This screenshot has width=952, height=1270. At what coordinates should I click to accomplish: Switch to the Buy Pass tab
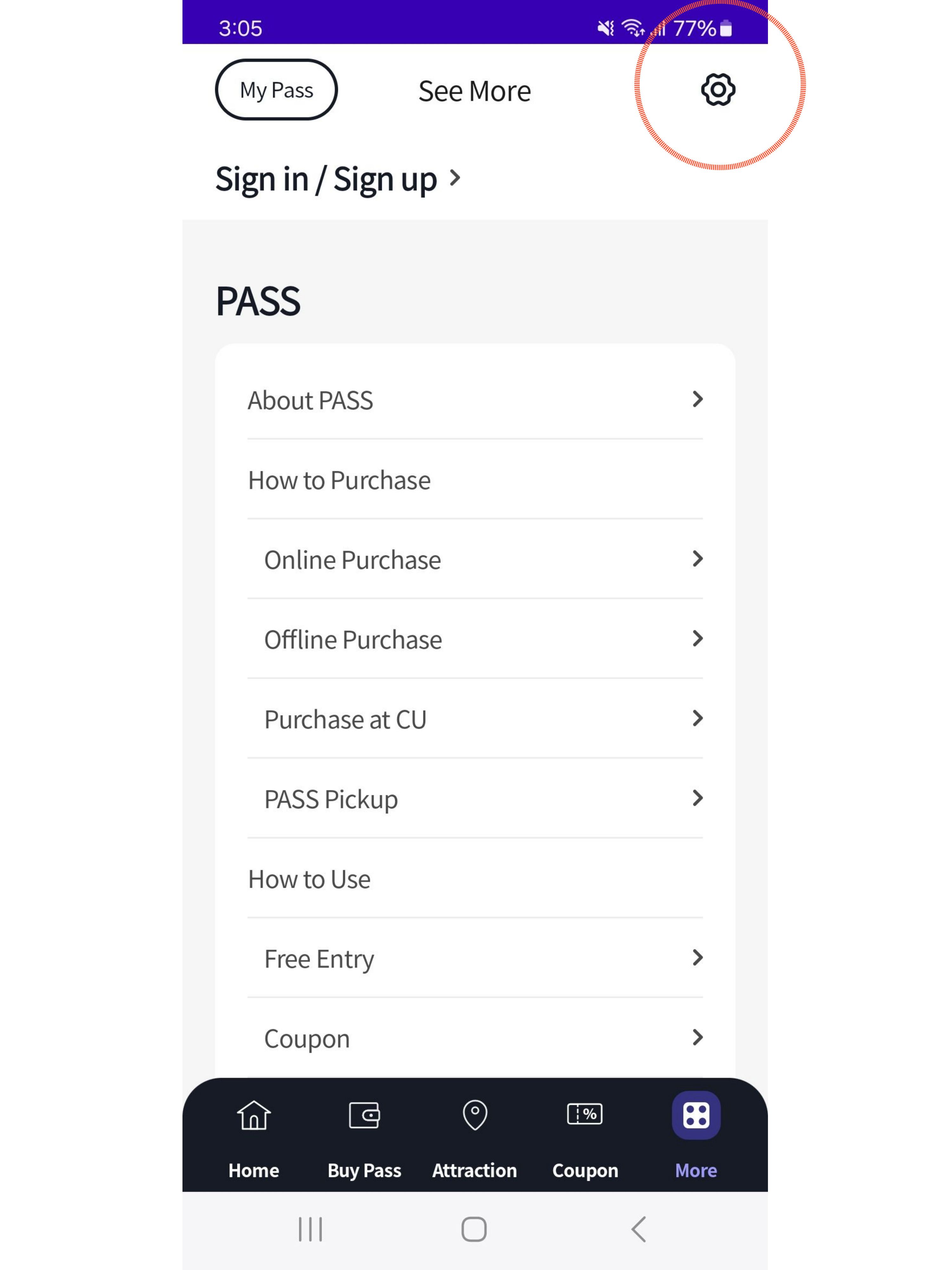[x=364, y=1136]
